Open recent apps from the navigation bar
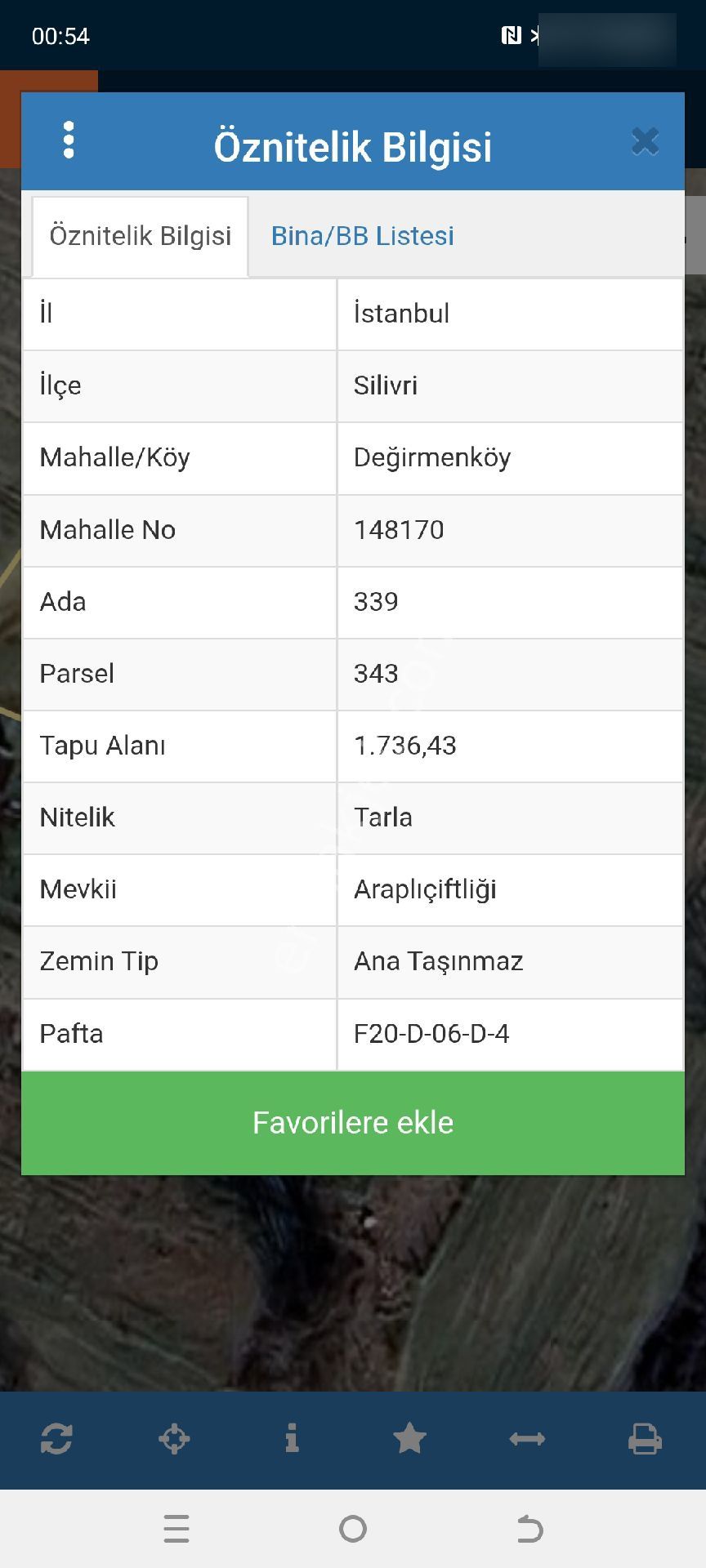 tap(176, 1528)
